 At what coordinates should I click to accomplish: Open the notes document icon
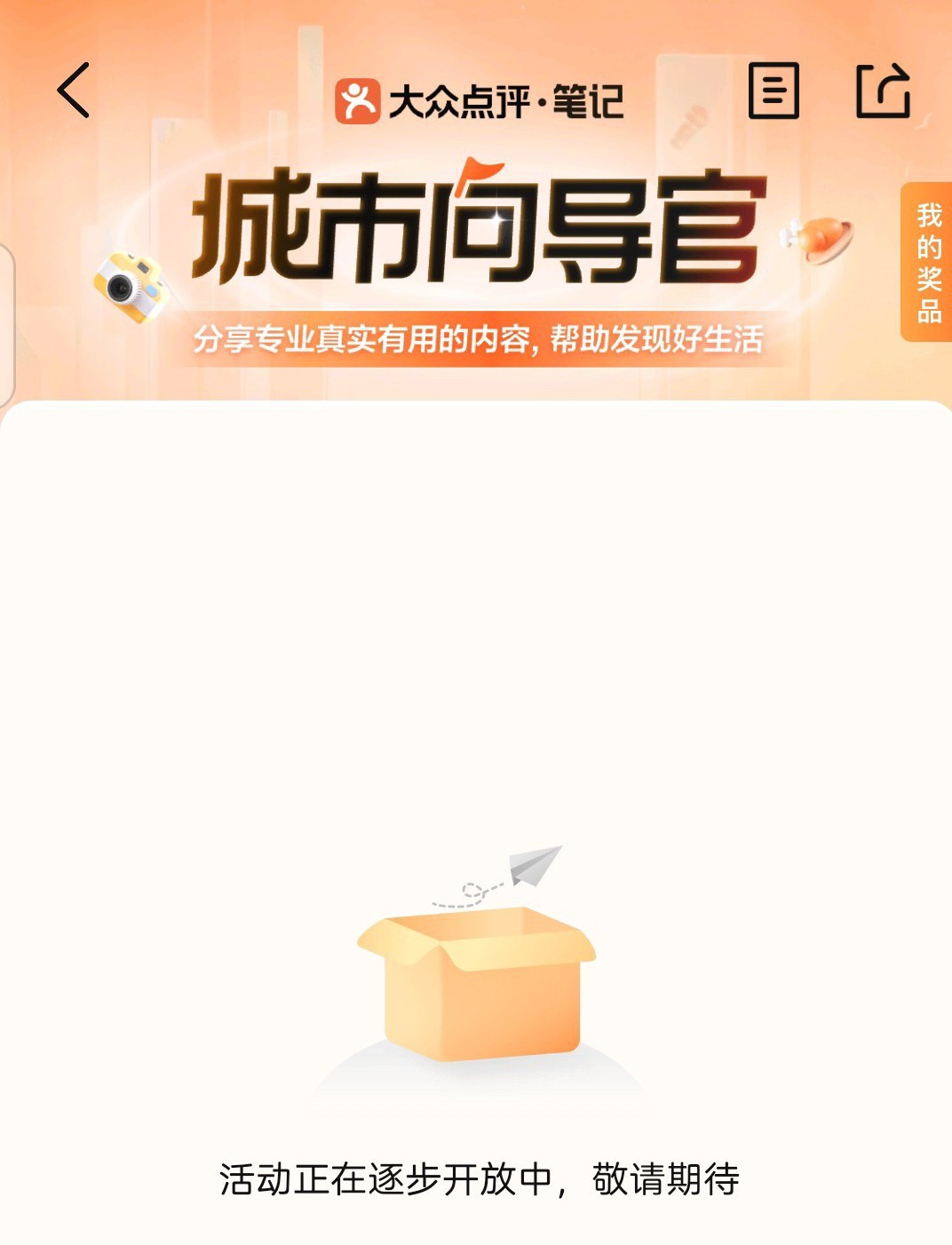pos(773,91)
